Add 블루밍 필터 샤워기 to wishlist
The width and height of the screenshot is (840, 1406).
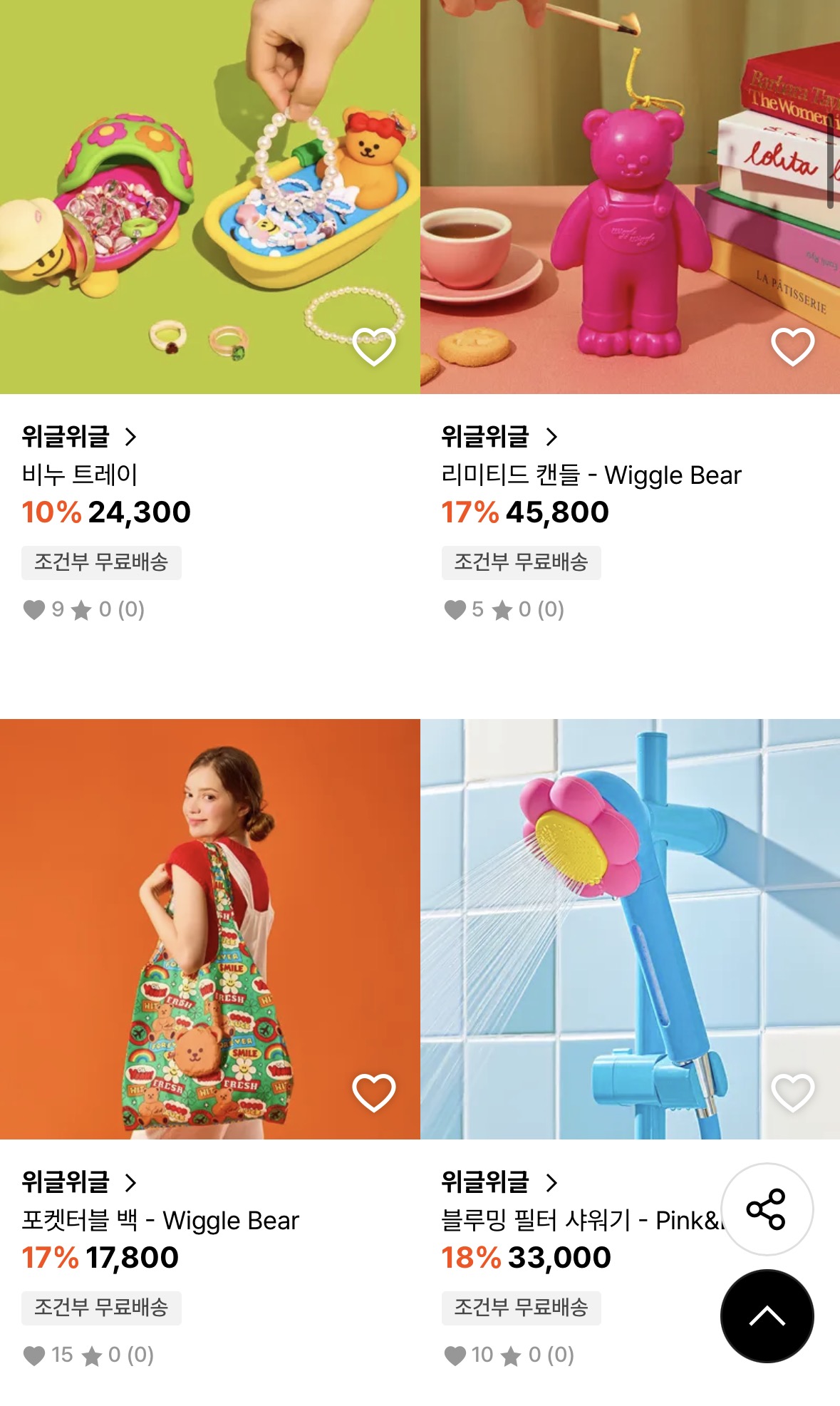[x=792, y=1092]
